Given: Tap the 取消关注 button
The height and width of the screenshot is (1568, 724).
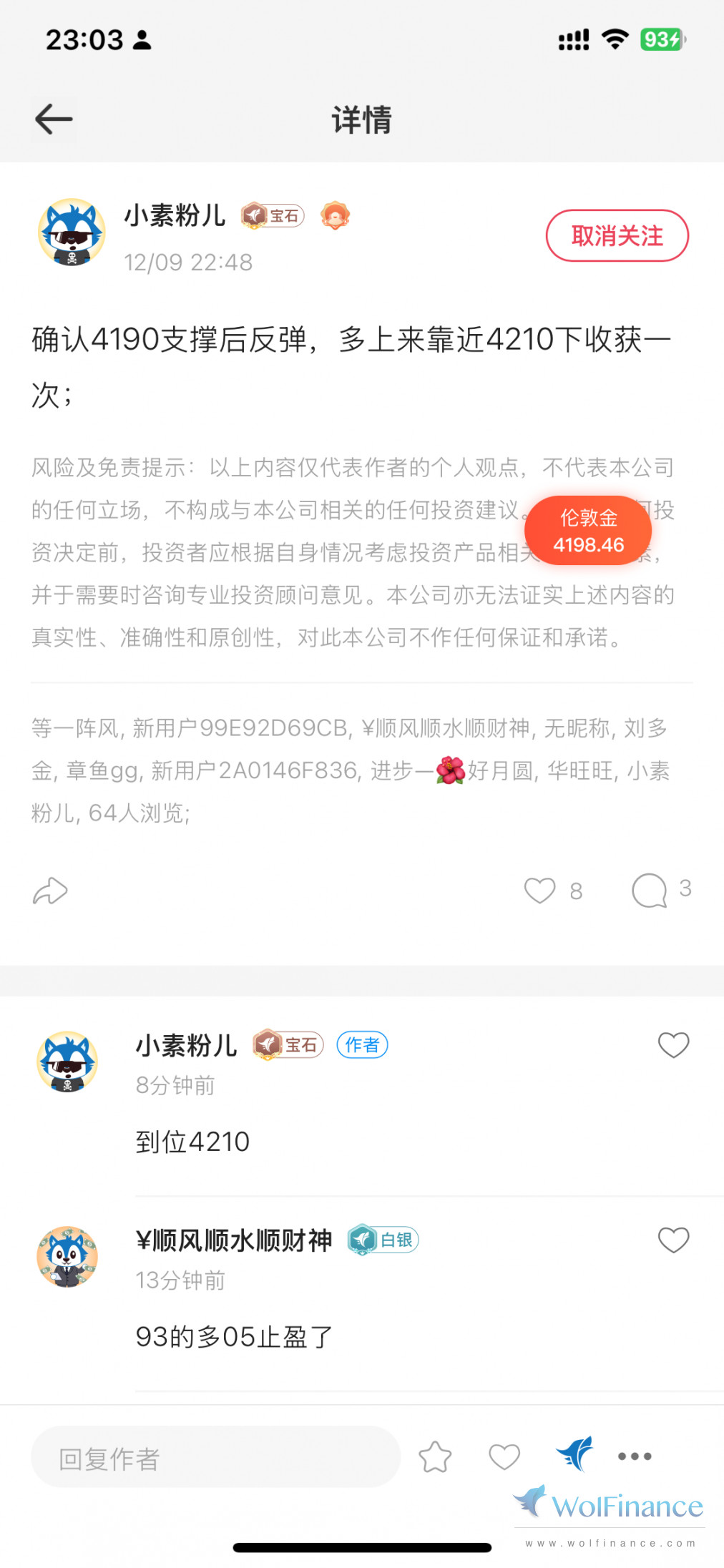Looking at the screenshot, I should coord(617,235).
